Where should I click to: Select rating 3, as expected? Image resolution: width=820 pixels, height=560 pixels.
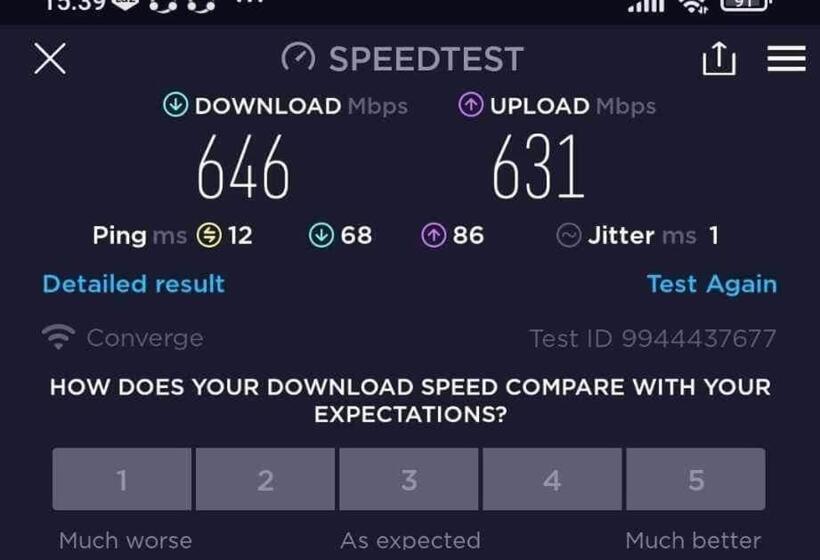409,480
